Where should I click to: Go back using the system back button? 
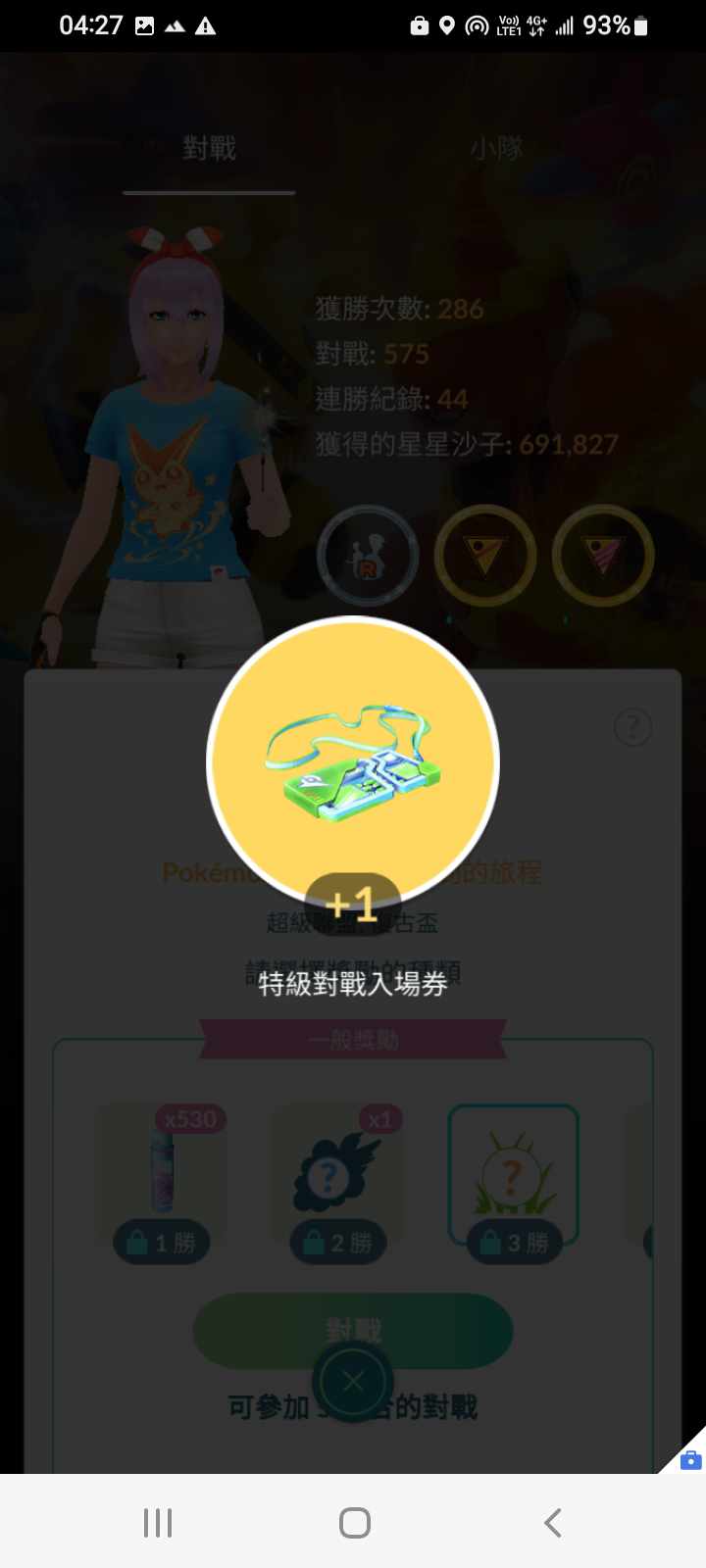552,1522
